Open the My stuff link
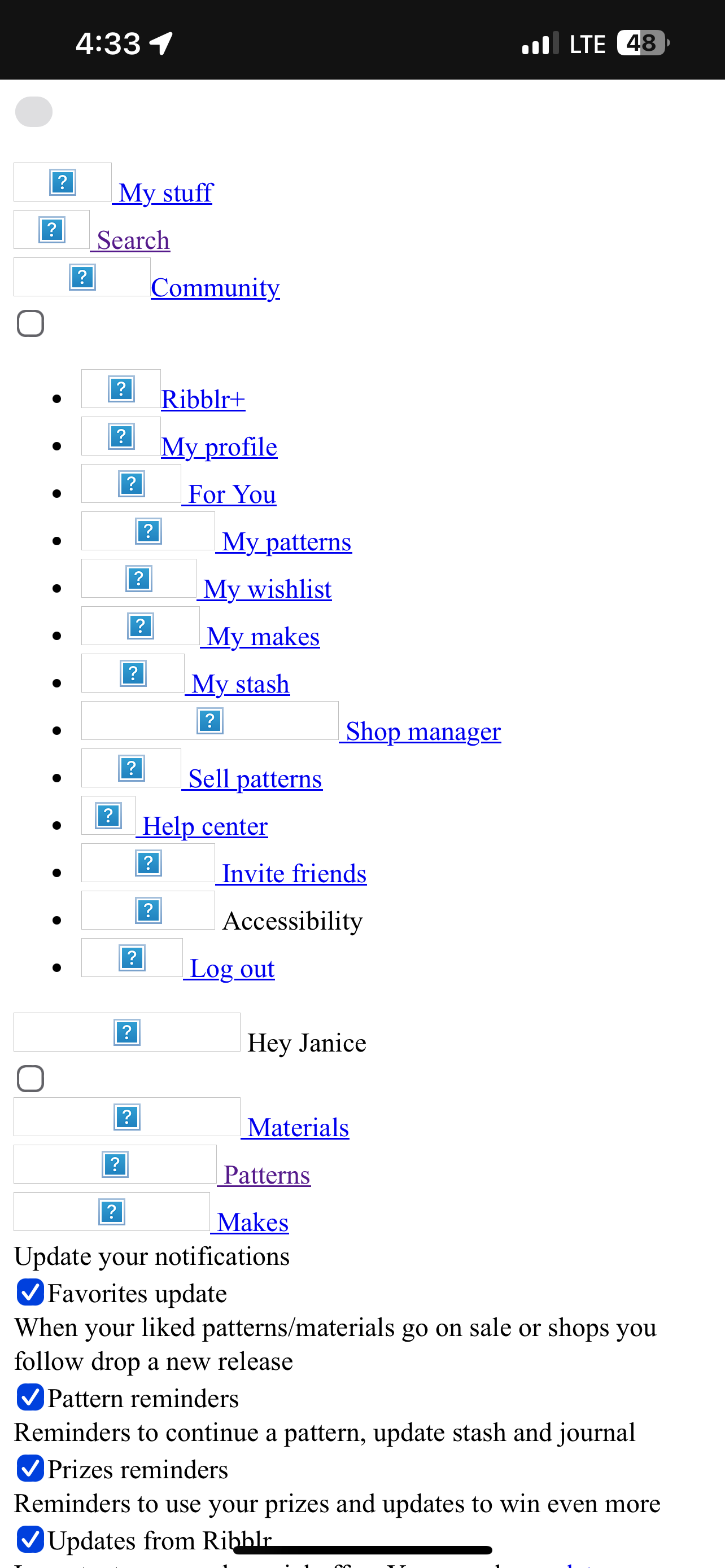725x1568 pixels. click(x=165, y=193)
